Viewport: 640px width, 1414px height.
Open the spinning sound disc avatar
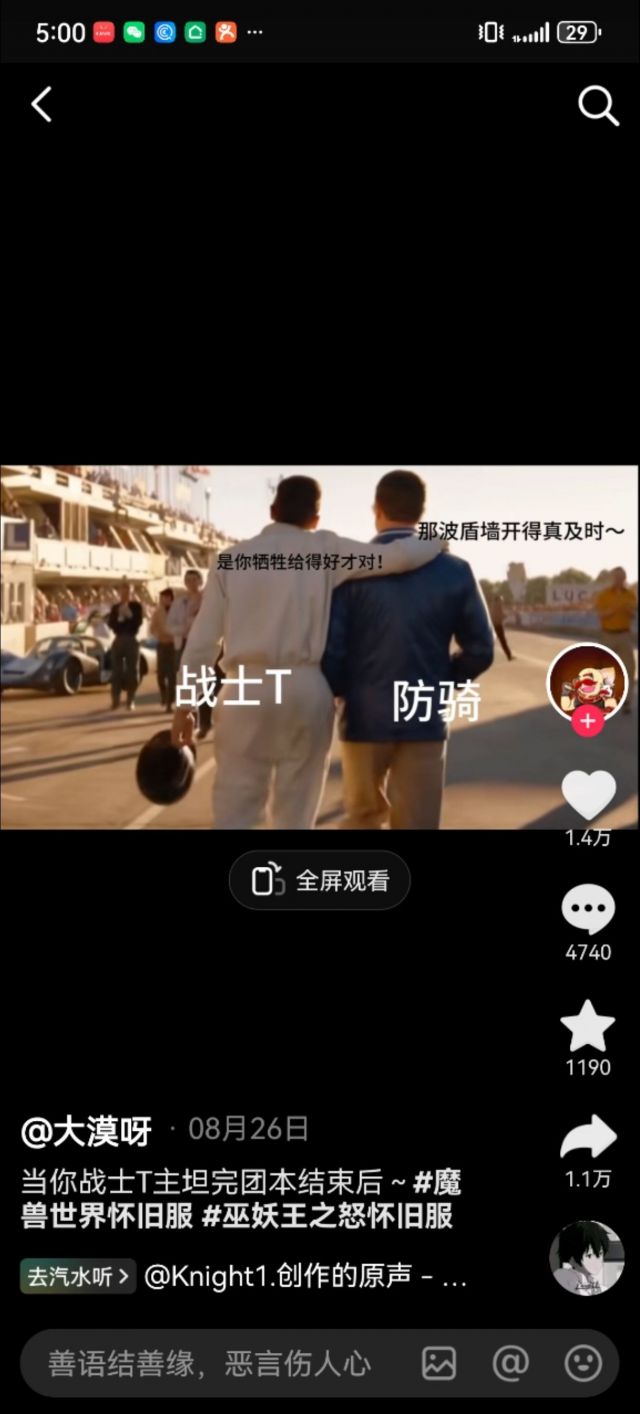click(x=587, y=1257)
